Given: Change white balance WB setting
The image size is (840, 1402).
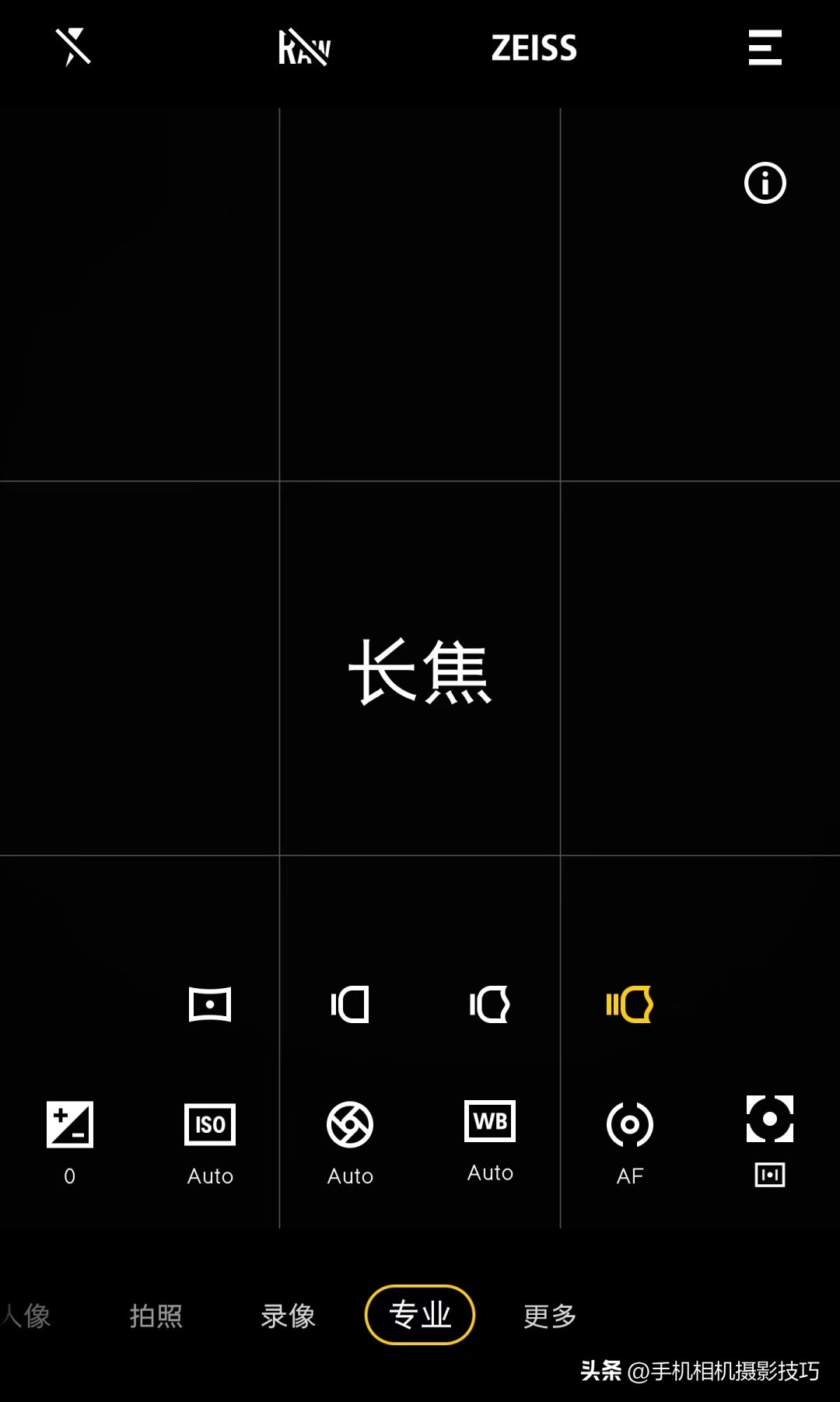Looking at the screenshot, I should point(490,1141).
